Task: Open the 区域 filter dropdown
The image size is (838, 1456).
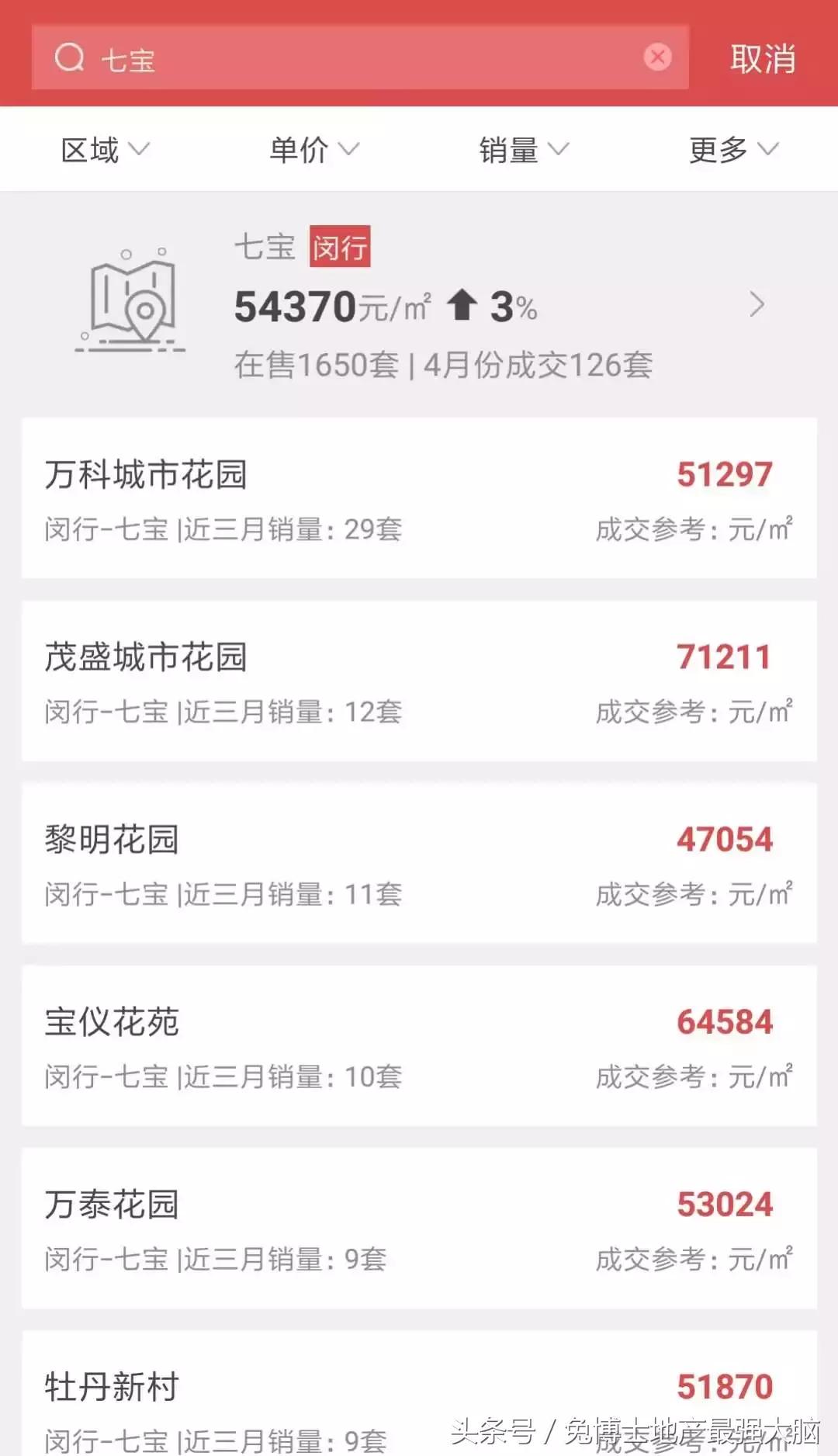Action: [103, 150]
